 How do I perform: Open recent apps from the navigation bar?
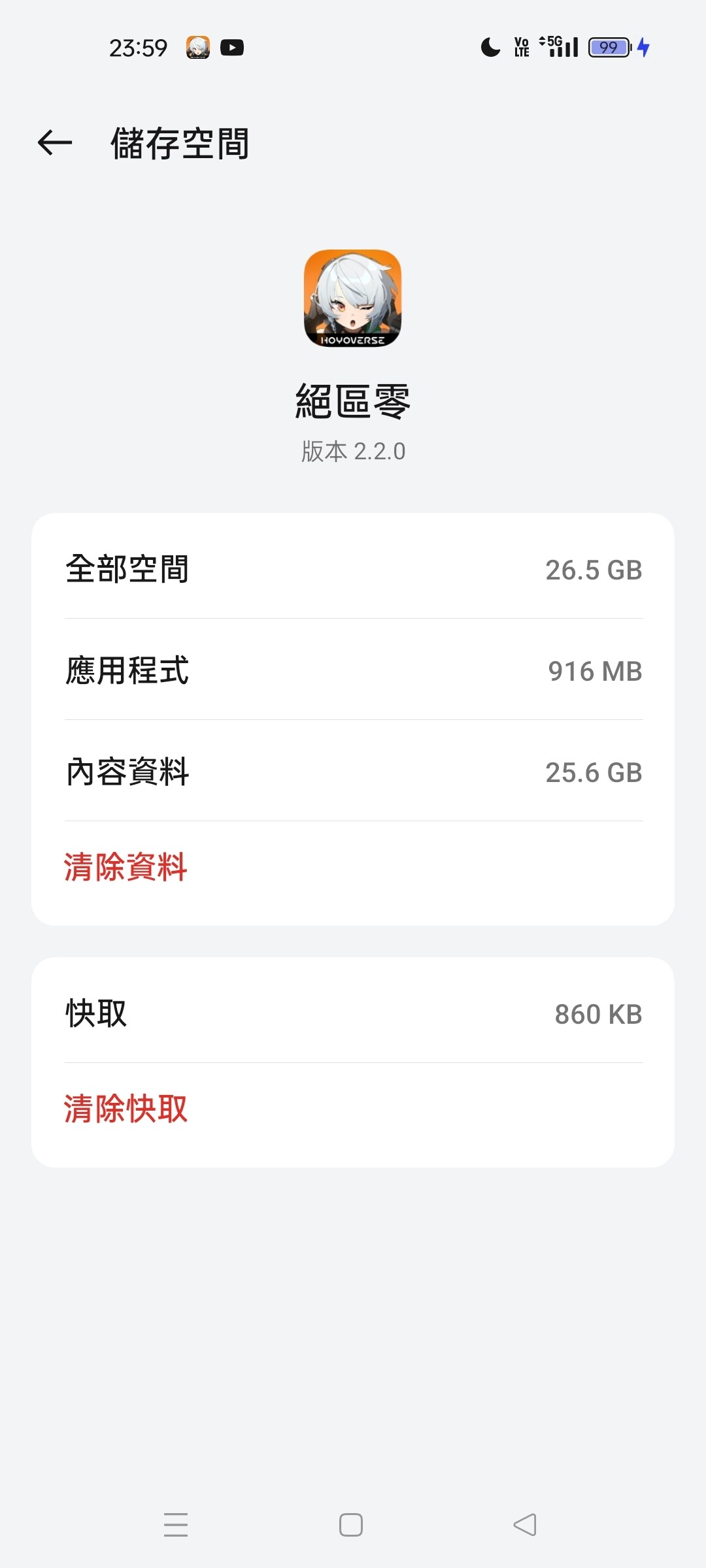[x=176, y=1524]
